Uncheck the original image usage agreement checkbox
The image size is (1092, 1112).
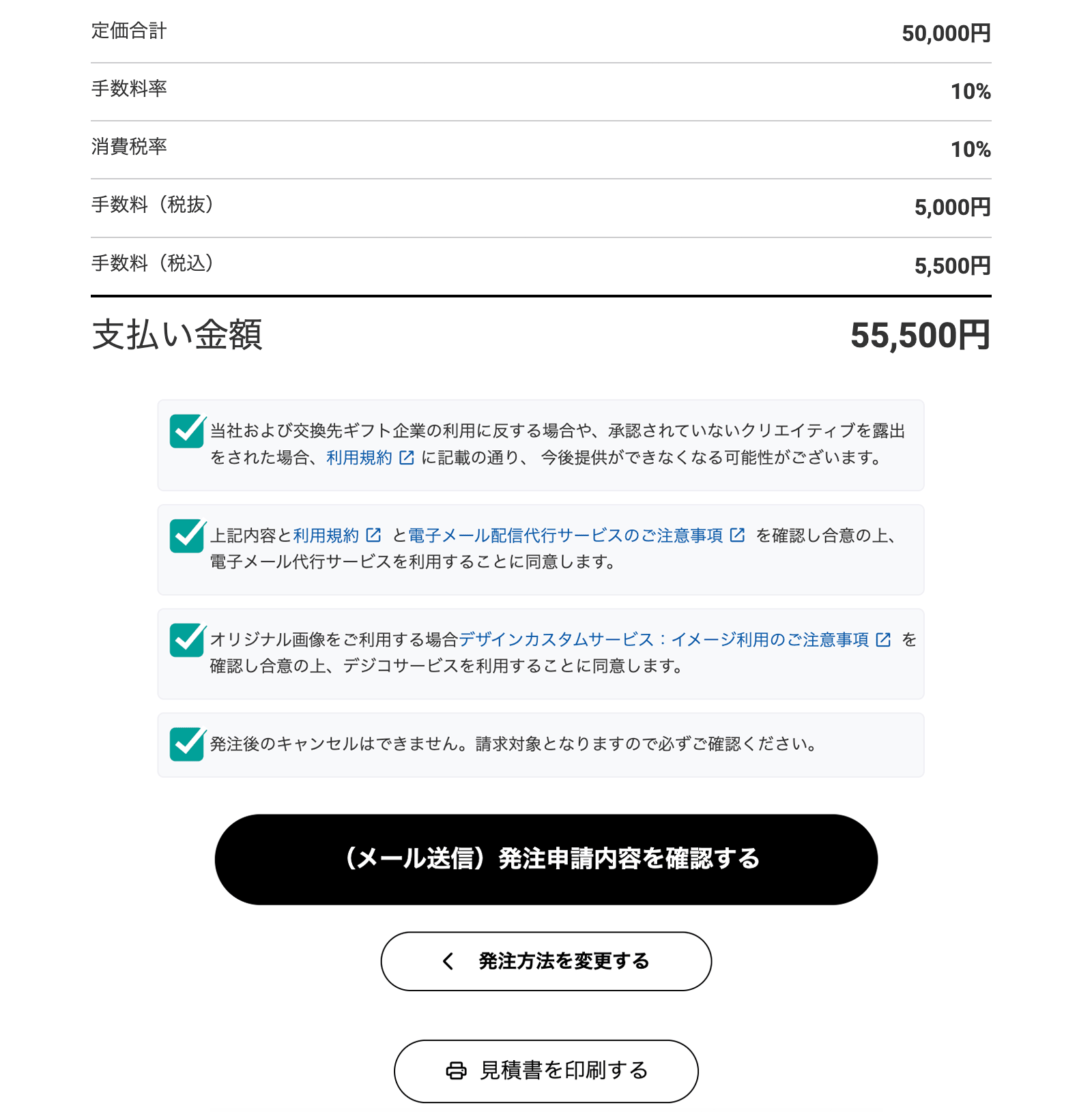coord(186,641)
